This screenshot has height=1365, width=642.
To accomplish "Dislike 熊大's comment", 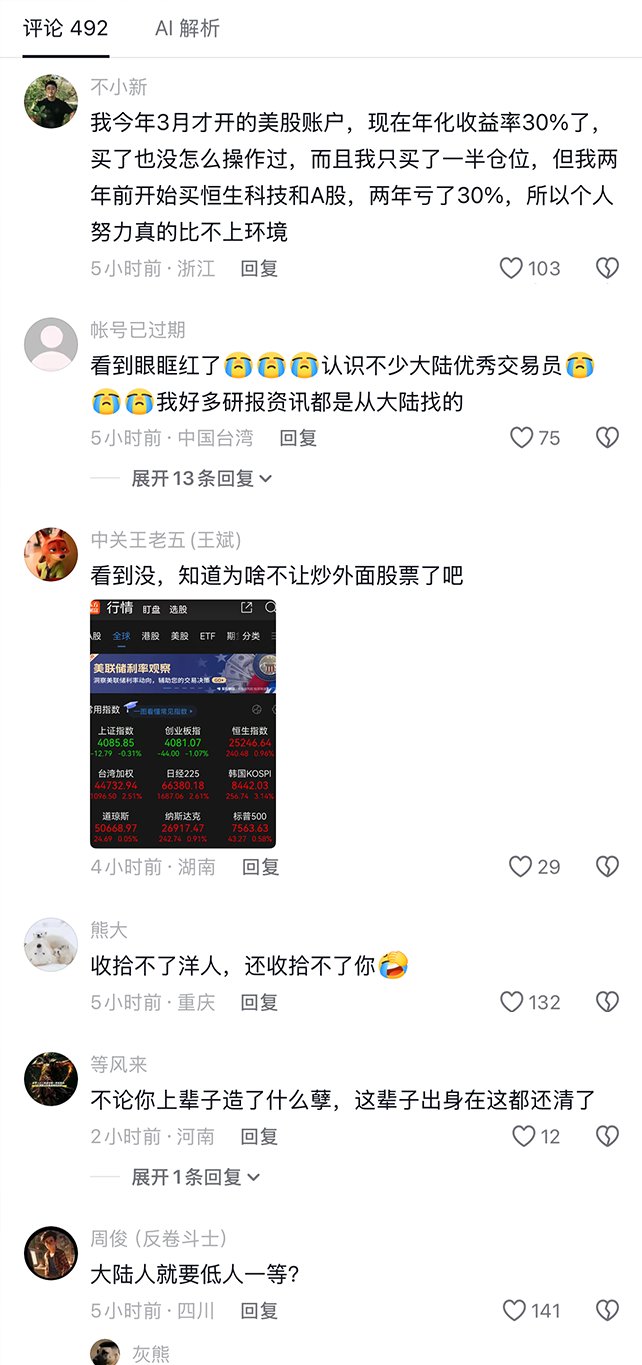I will click(607, 1002).
